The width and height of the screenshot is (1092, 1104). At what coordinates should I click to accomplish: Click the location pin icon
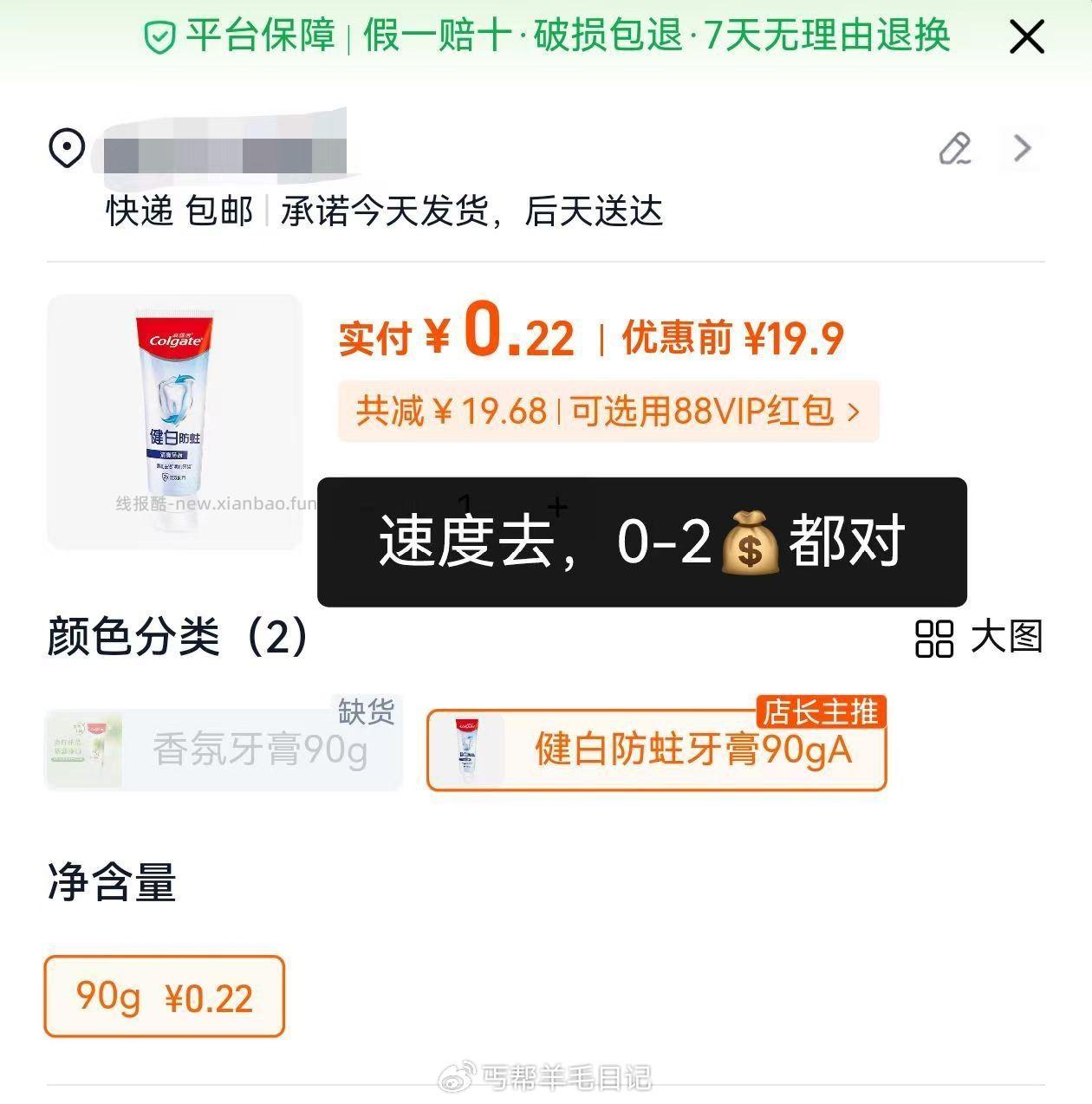[x=67, y=149]
